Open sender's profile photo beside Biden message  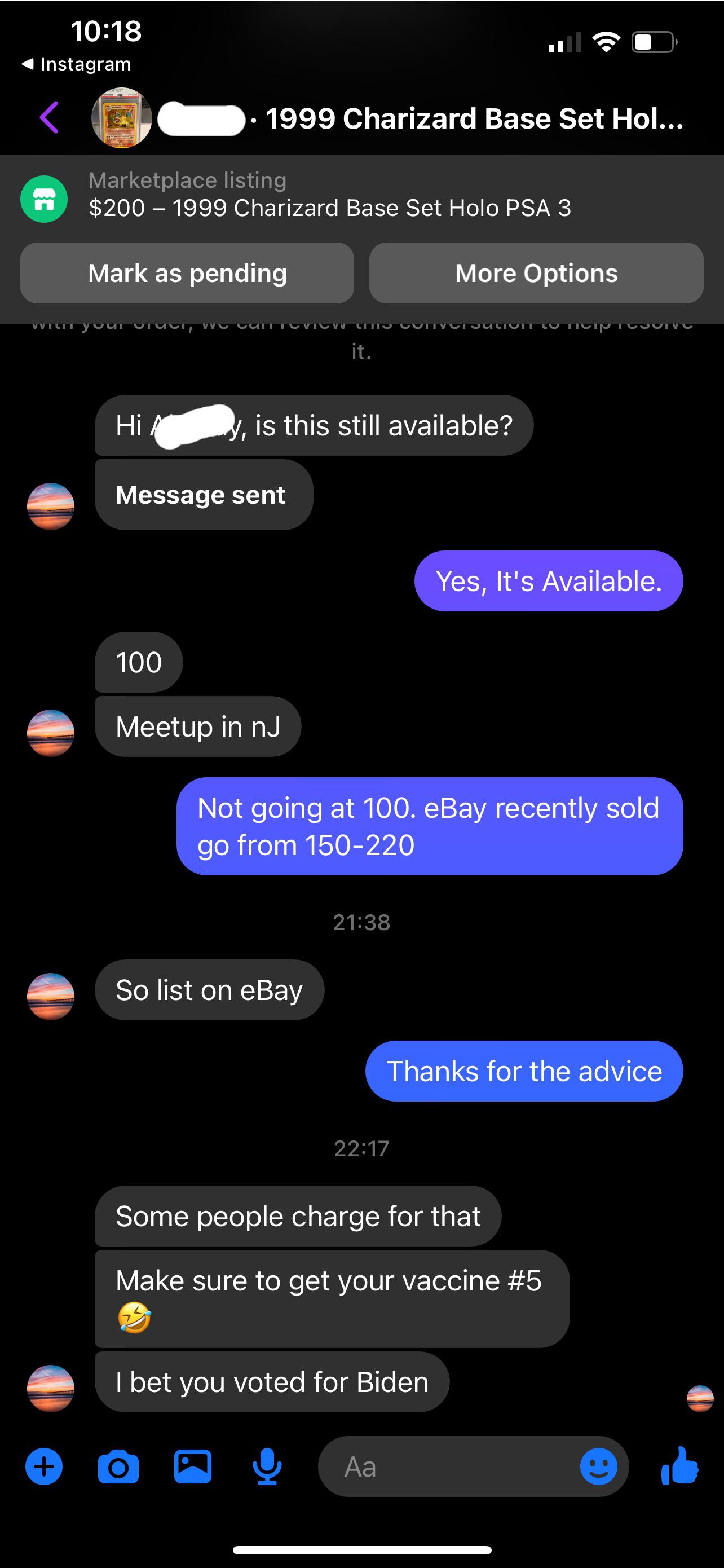[51, 1388]
